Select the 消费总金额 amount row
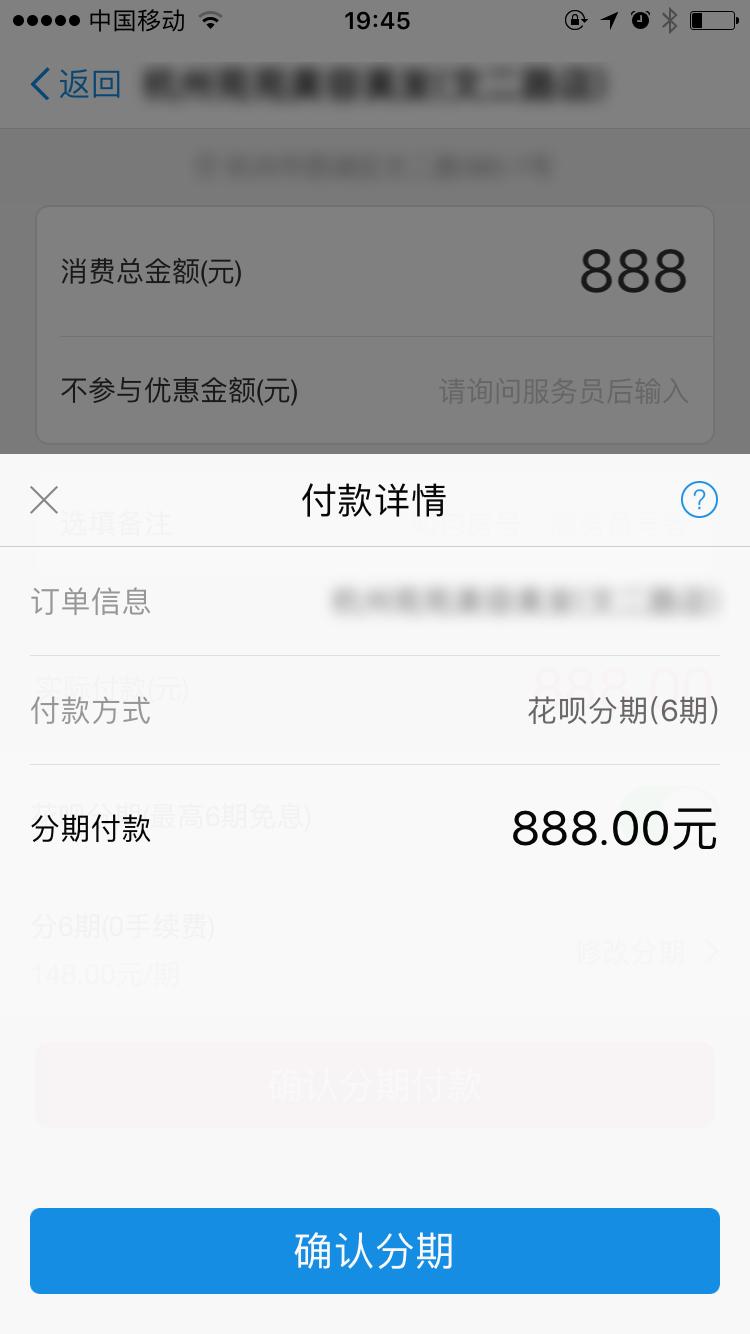 click(375, 271)
